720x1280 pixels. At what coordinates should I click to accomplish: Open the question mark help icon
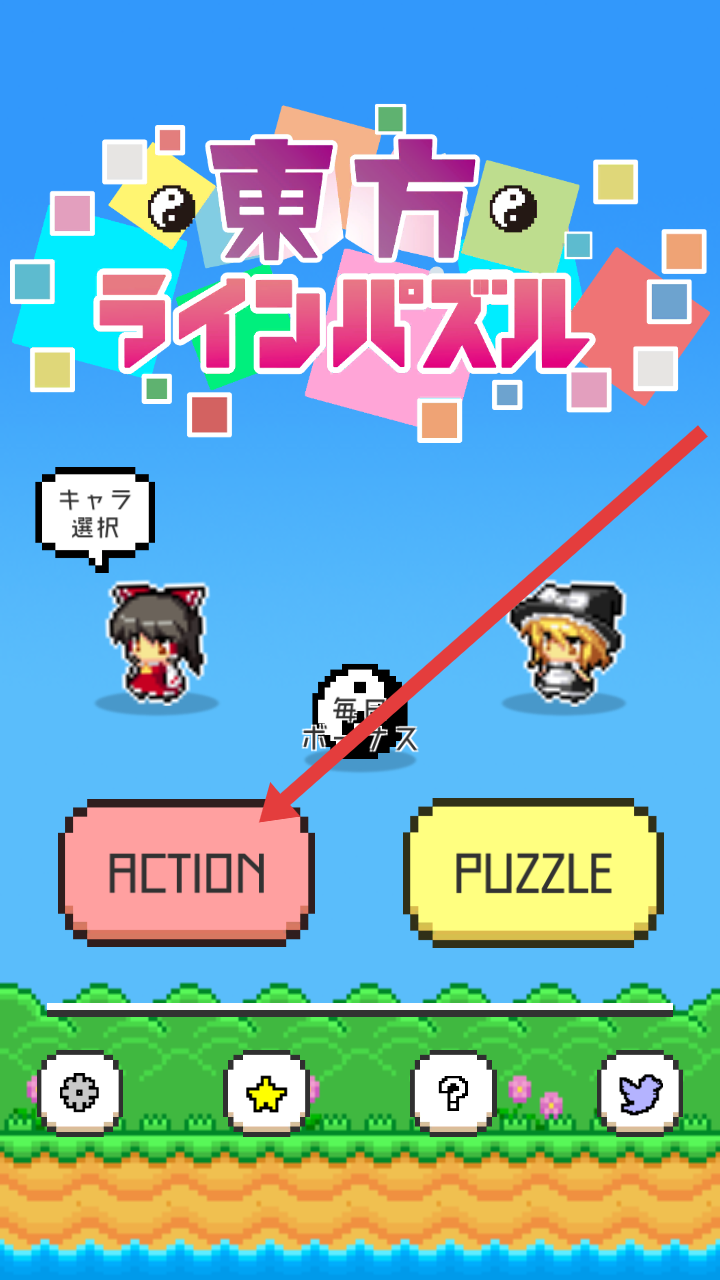click(x=453, y=1092)
